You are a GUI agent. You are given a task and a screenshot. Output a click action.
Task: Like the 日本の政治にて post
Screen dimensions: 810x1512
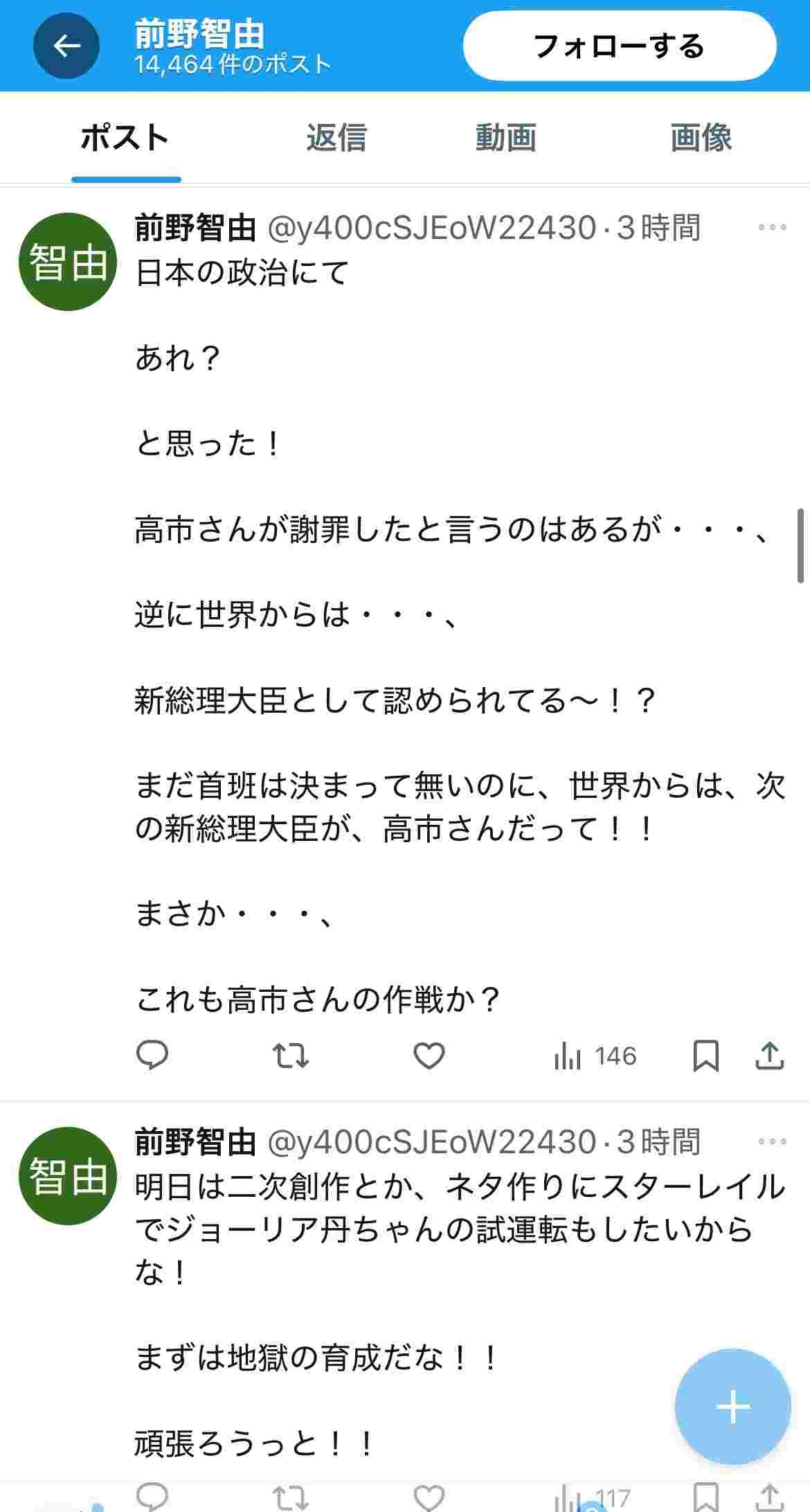(x=429, y=1056)
